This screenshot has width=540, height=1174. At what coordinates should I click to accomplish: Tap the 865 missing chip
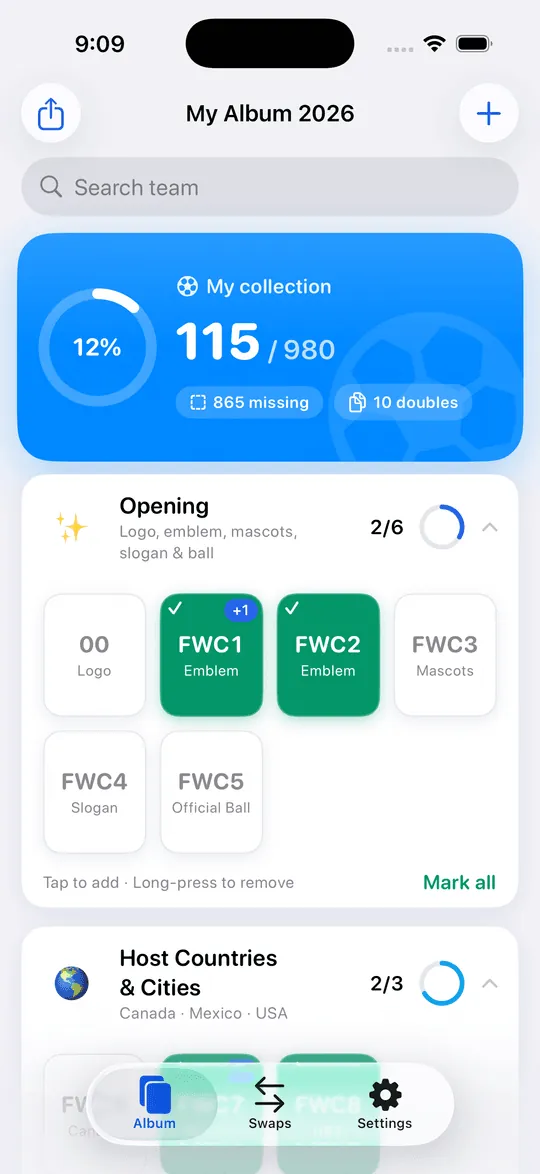(x=249, y=402)
